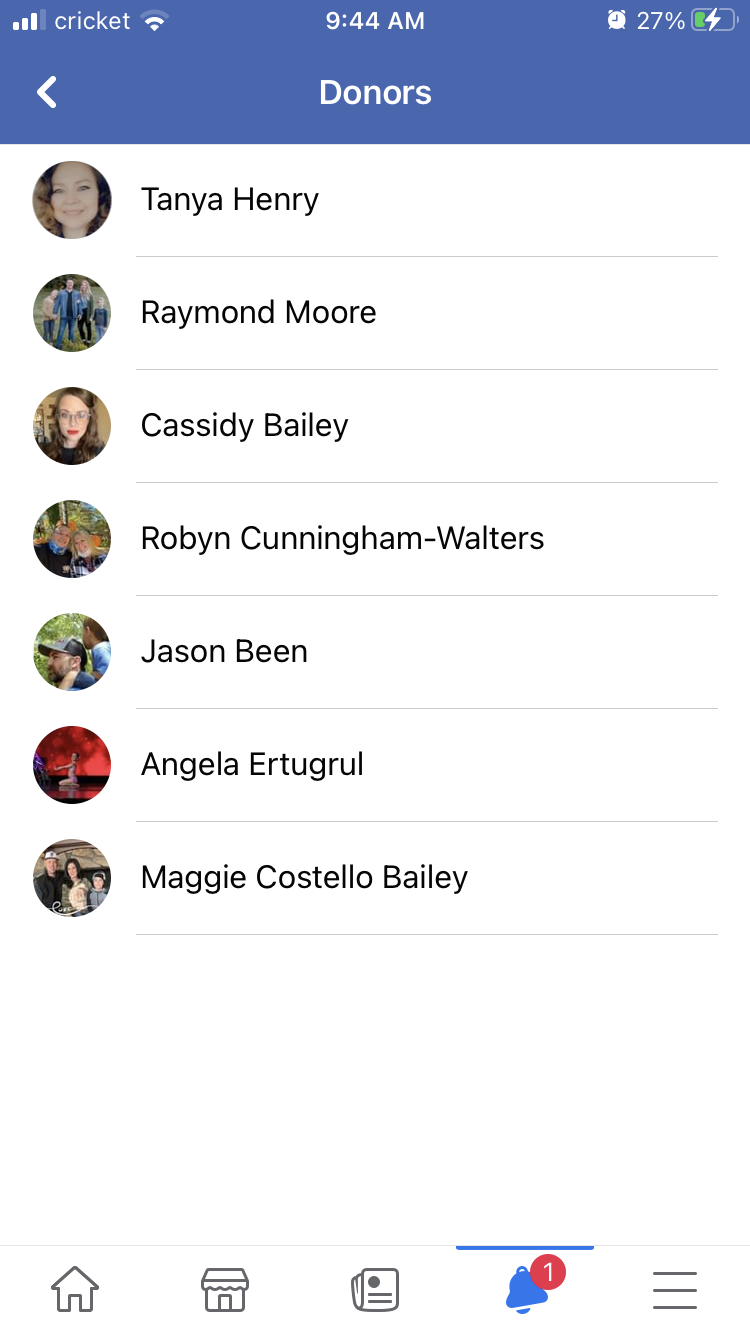Screen dimensions: 750x1334
Task: Open Raymond Moore's profile
Action: coord(375,313)
